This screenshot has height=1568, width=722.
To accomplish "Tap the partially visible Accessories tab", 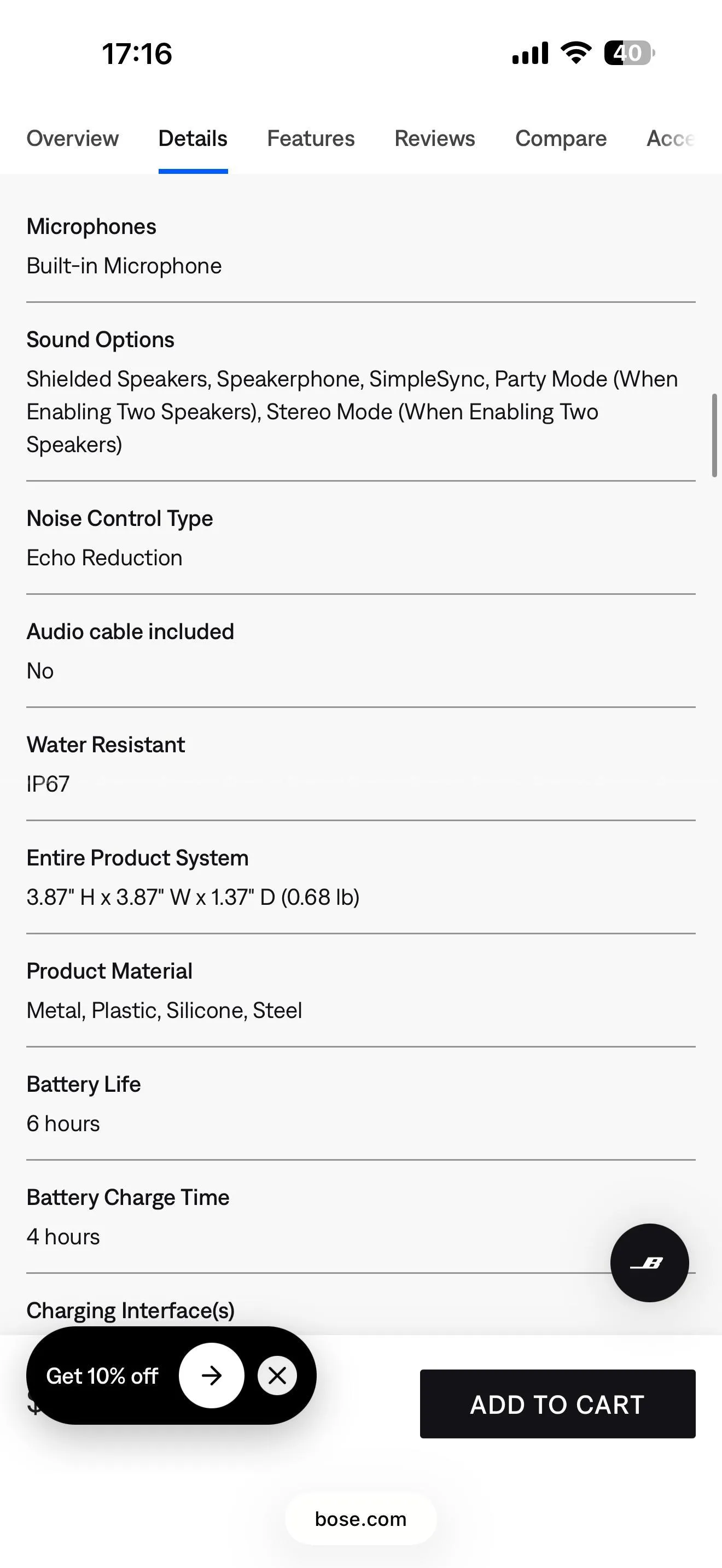I will click(670, 139).
